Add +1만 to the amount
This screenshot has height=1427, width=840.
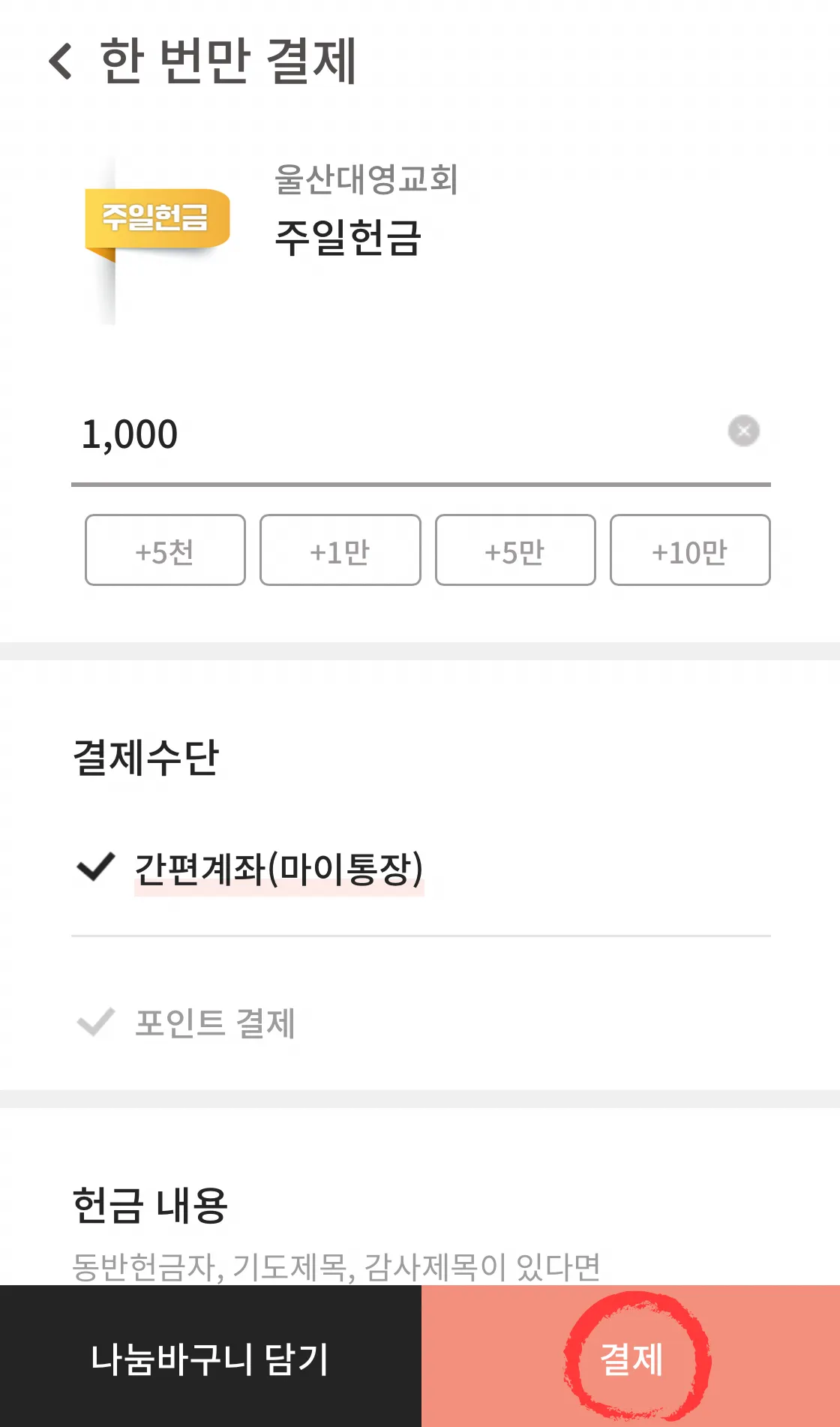[x=340, y=550]
